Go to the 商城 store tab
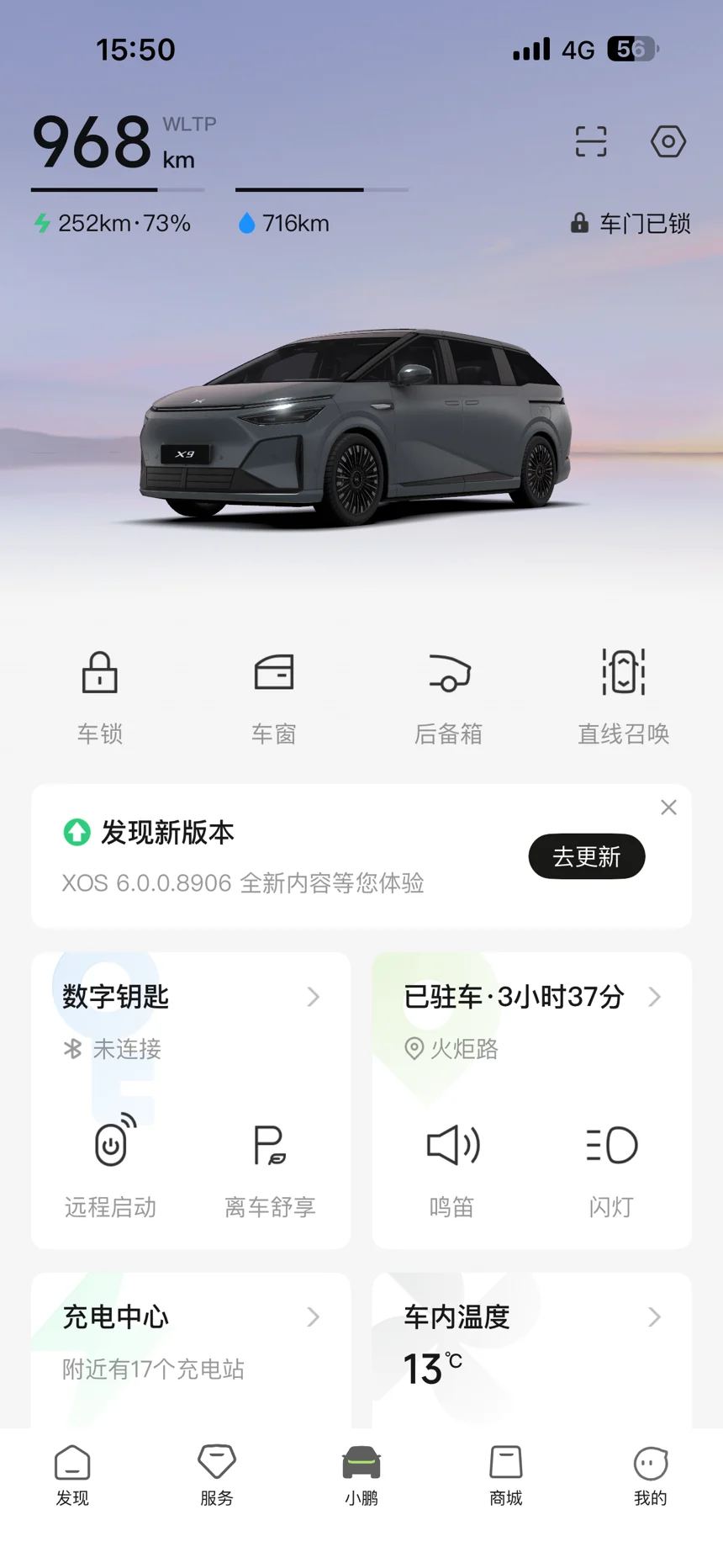The width and height of the screenshot is (723, 1568). point(506,1475)
